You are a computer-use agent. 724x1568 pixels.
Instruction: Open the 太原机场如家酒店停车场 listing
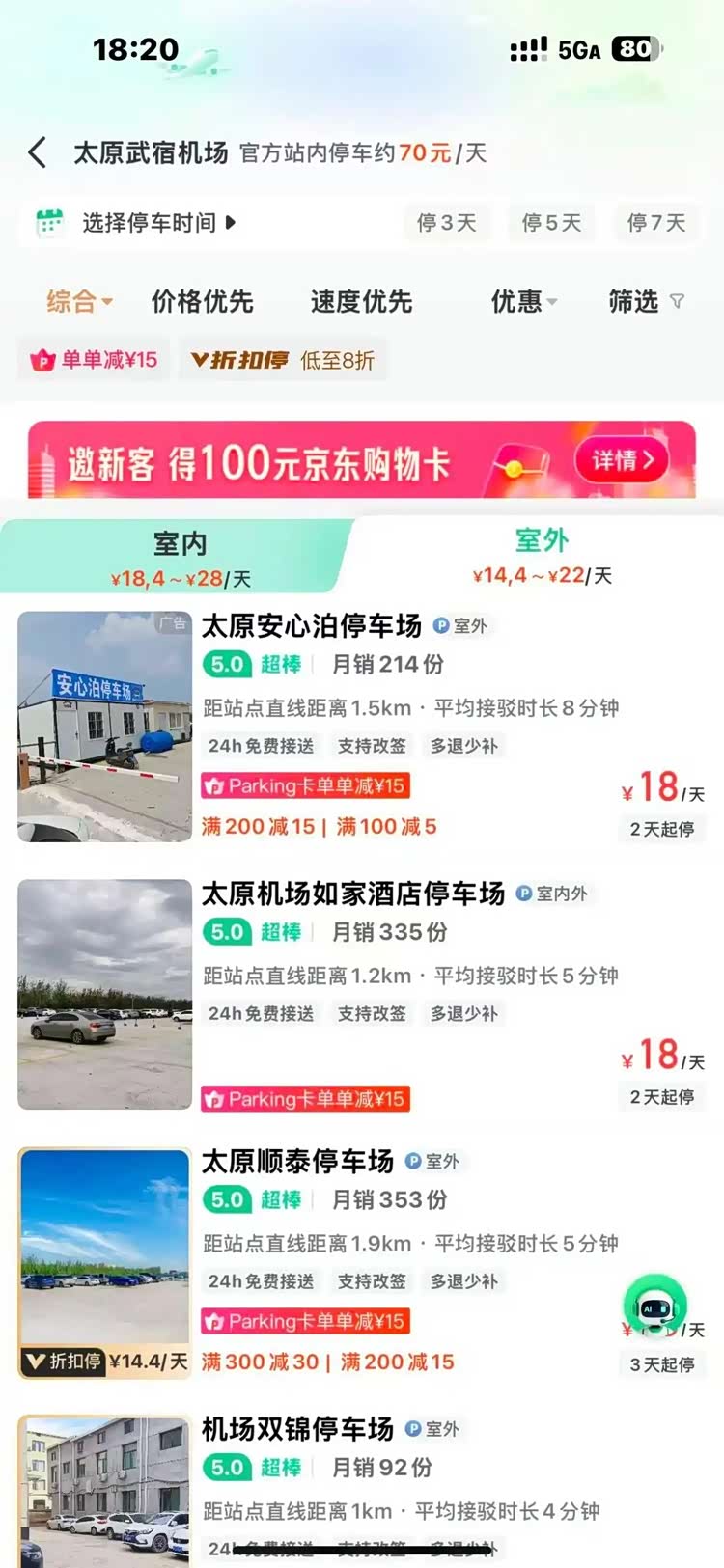click(x=352, y=894)
